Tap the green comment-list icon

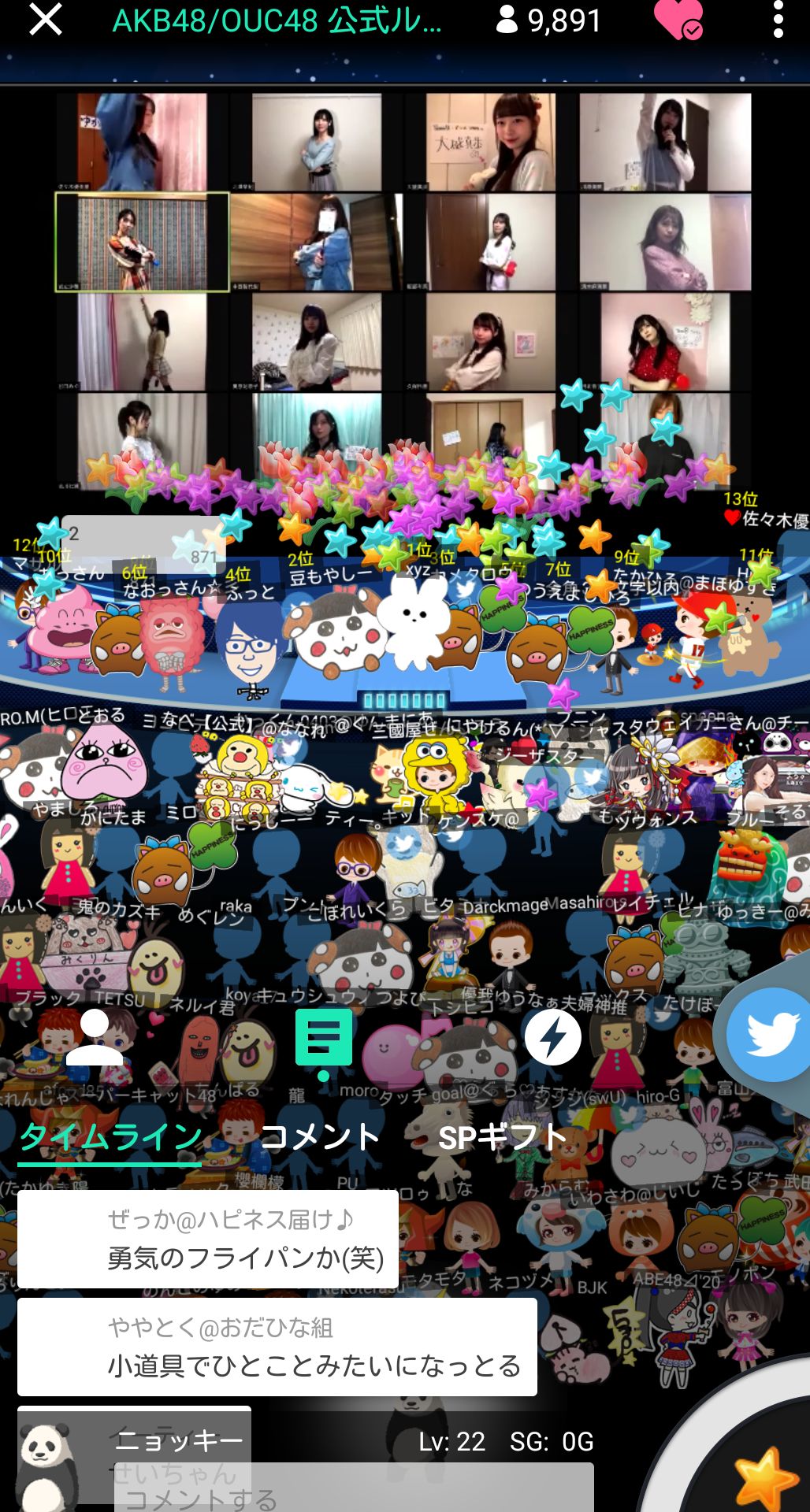pos(323,1039)
